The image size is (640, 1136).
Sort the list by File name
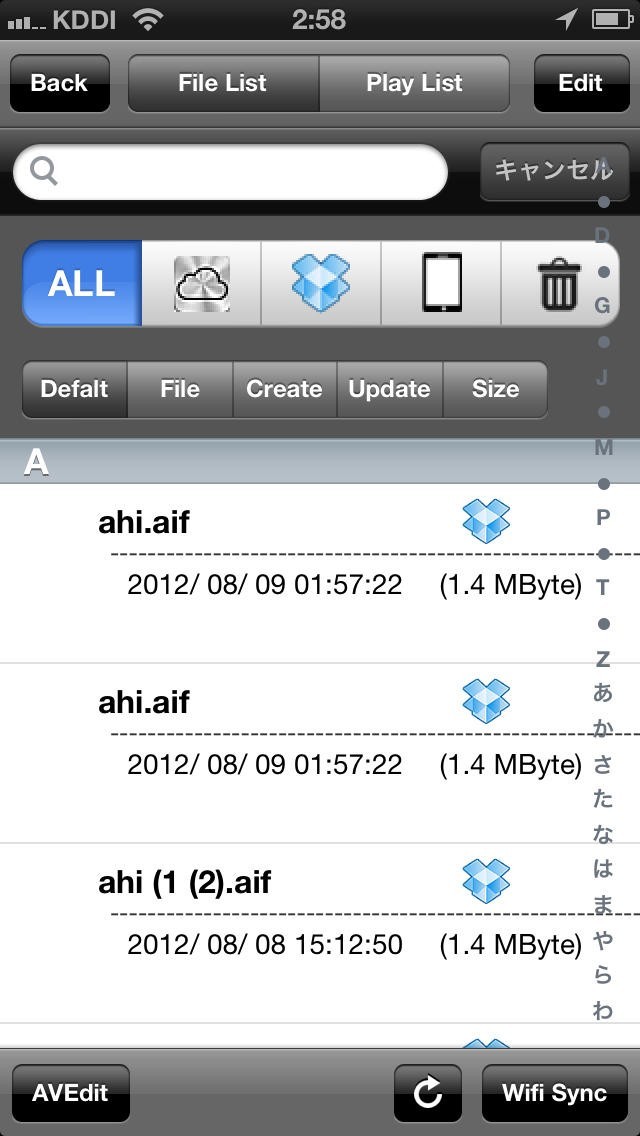click(180, 389)
